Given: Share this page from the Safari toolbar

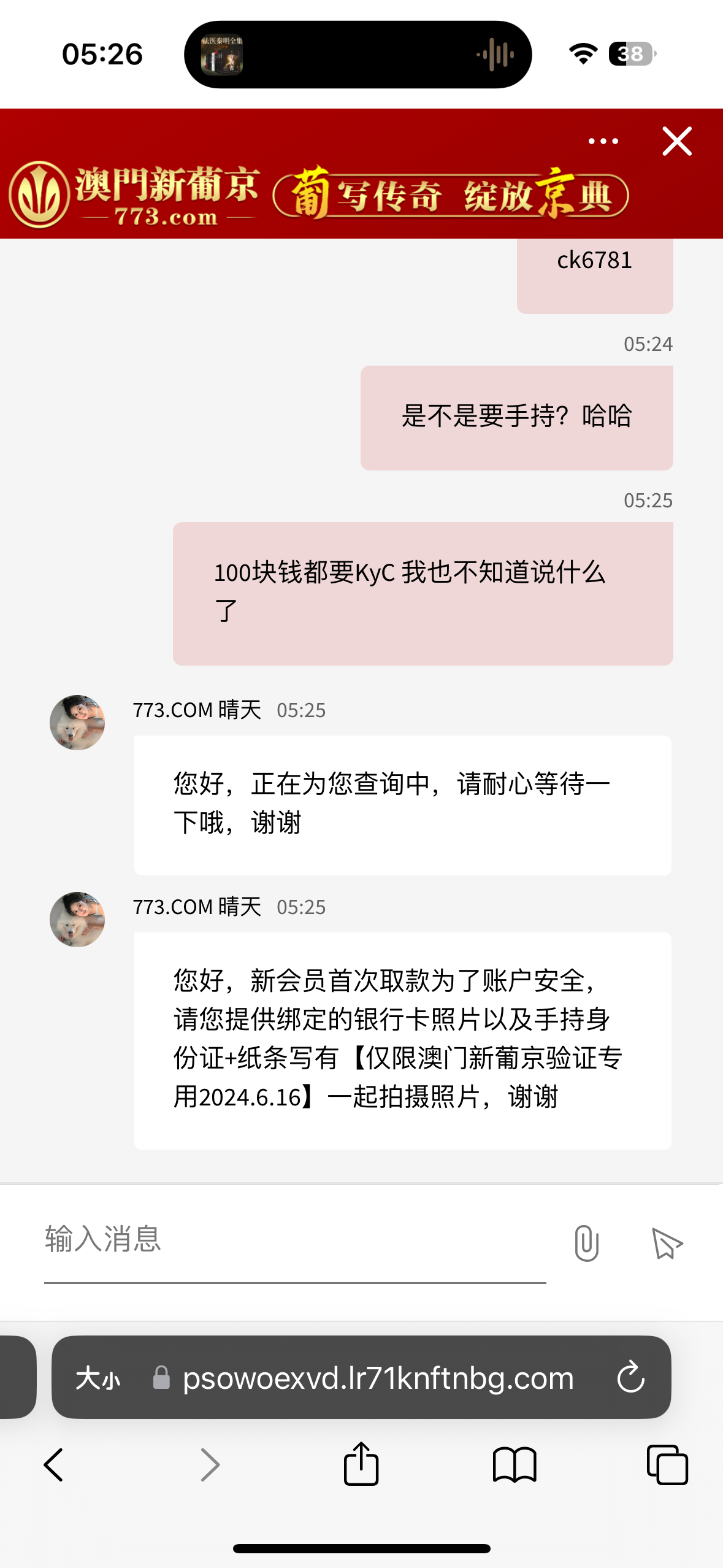Looking at the screenshot, I should (x=361, y=1464).
